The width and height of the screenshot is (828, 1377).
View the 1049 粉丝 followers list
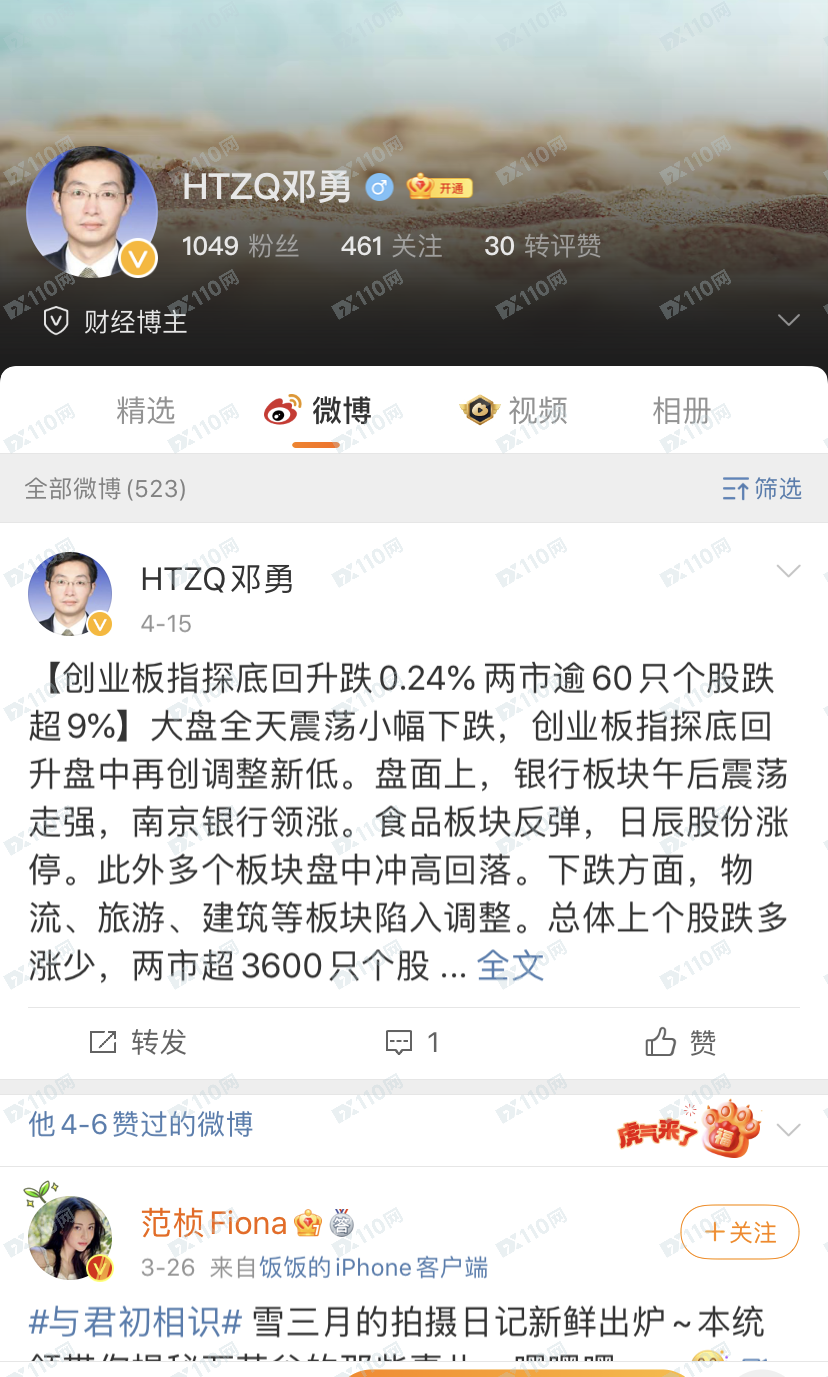tap(240, 246)
